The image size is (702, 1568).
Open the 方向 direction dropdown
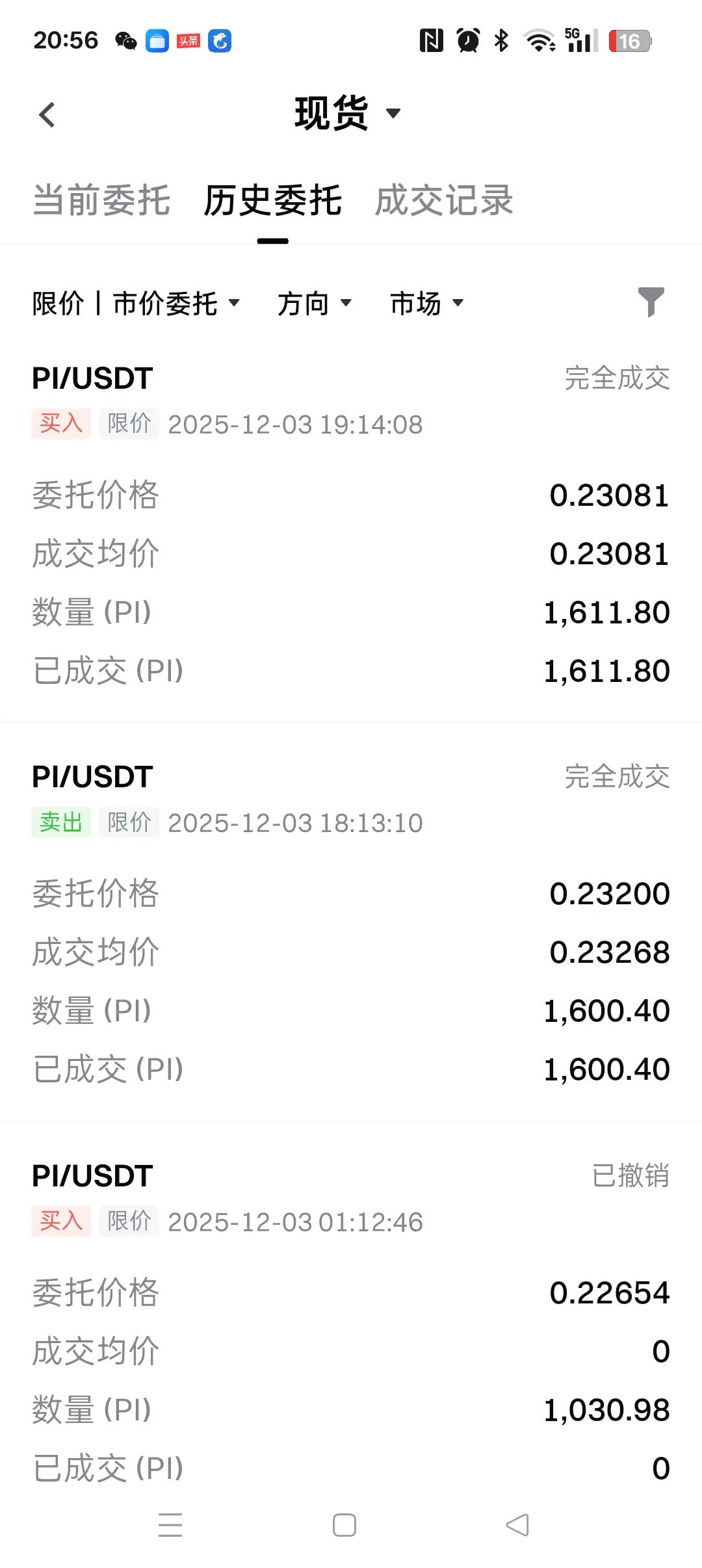(315, 303)
